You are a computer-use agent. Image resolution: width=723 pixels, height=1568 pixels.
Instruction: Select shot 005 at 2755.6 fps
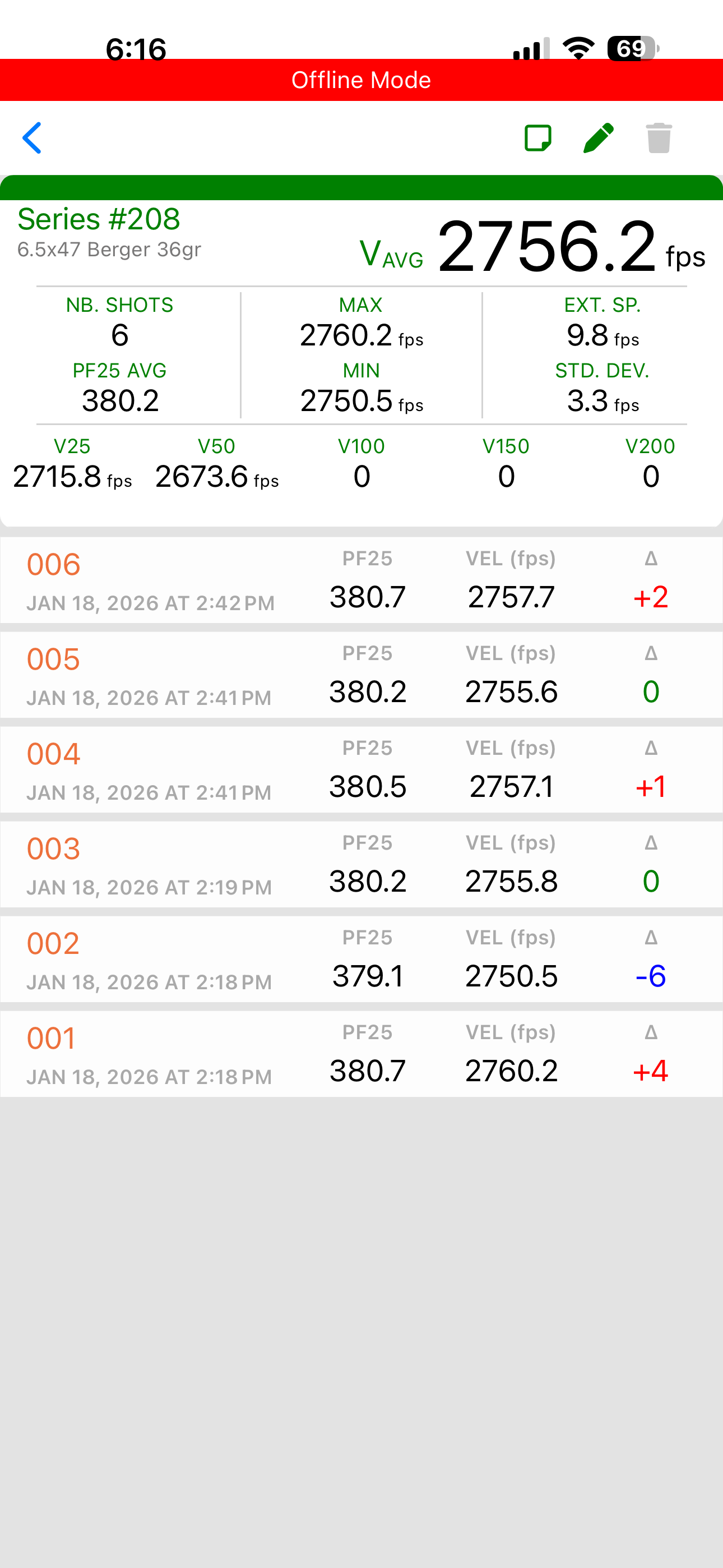pos(361,675)
